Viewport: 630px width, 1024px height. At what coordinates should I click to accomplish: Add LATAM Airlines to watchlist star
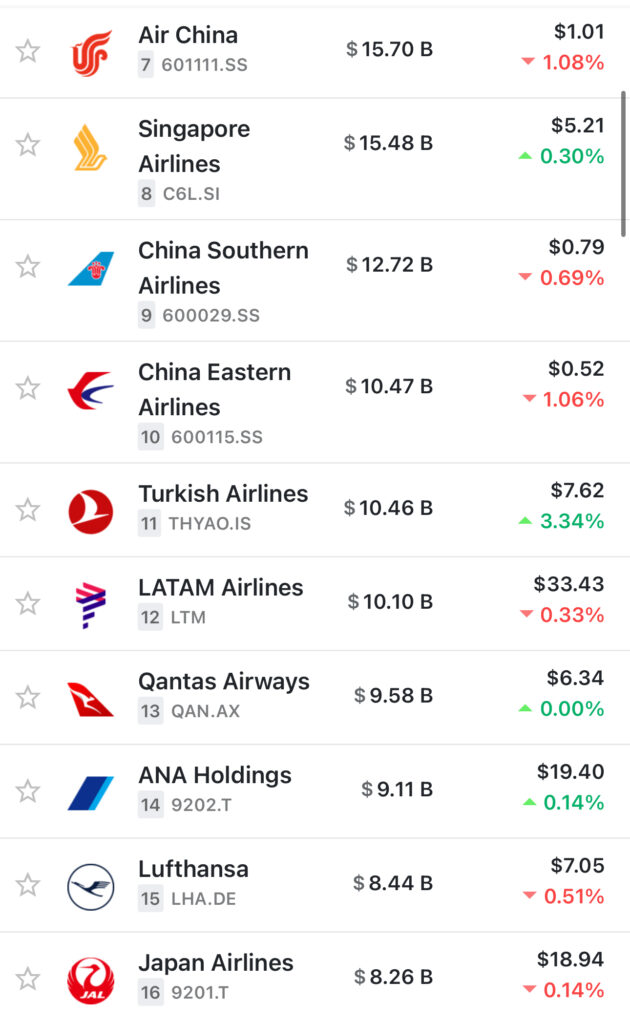coord(28,603)
